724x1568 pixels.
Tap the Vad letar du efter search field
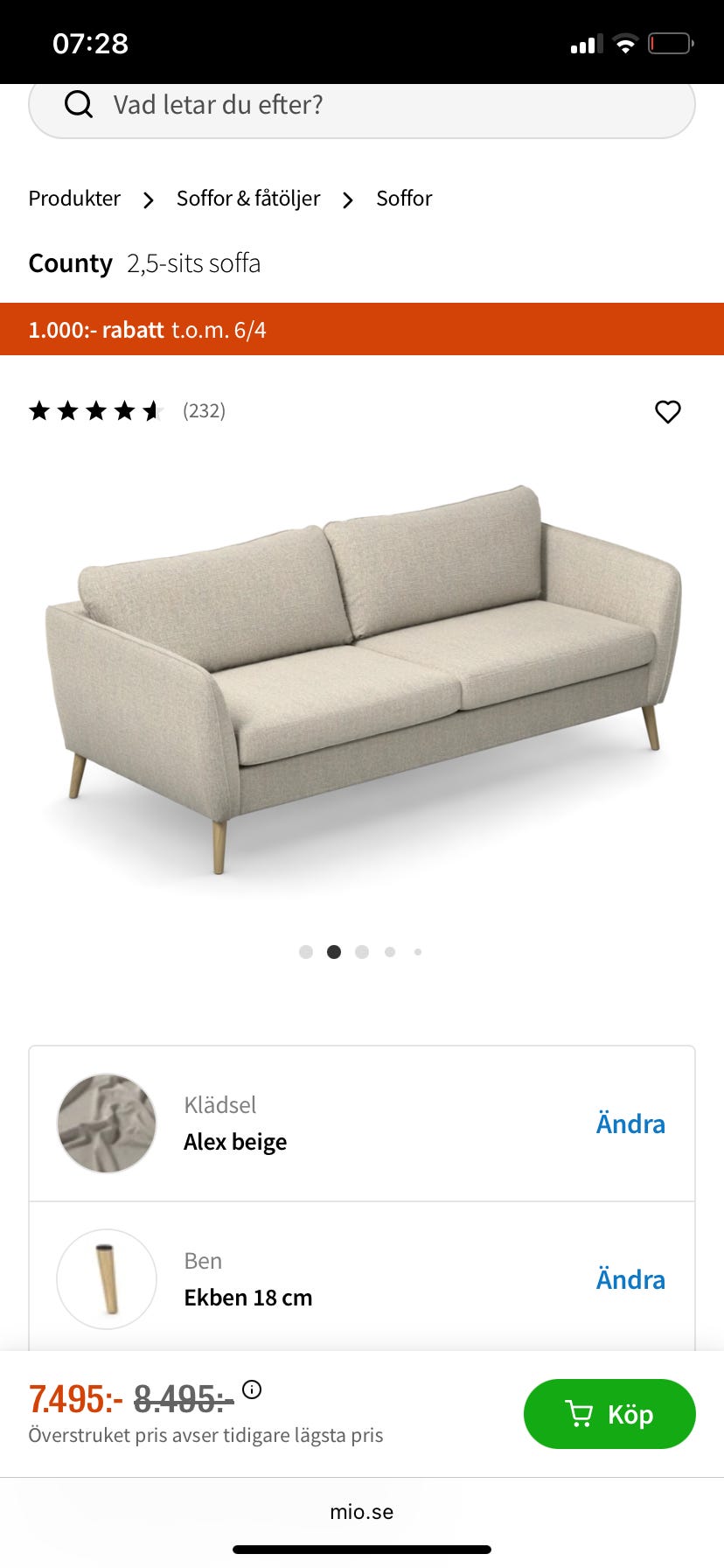tap(219, 104)
